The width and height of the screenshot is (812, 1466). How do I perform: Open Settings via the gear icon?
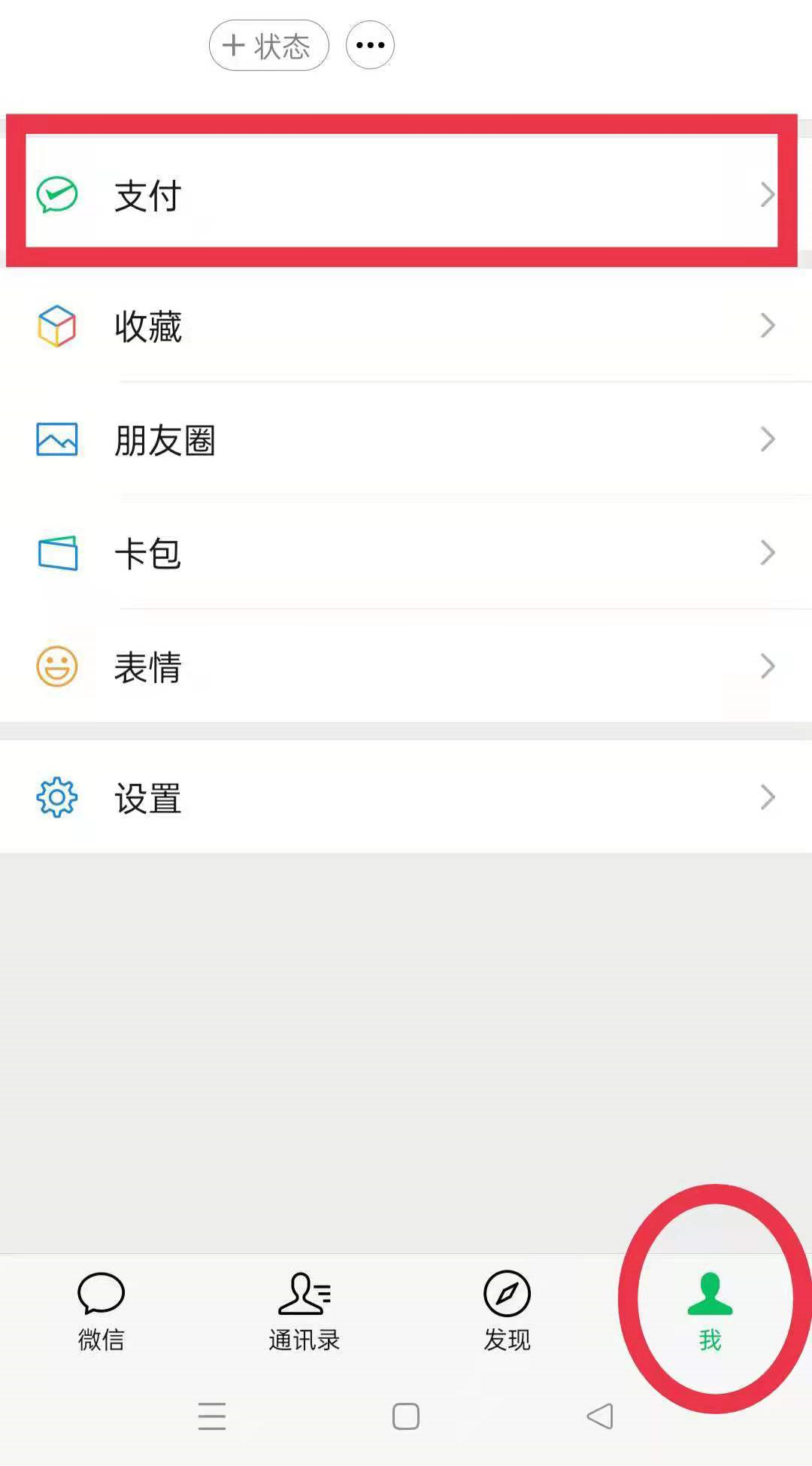56,799
